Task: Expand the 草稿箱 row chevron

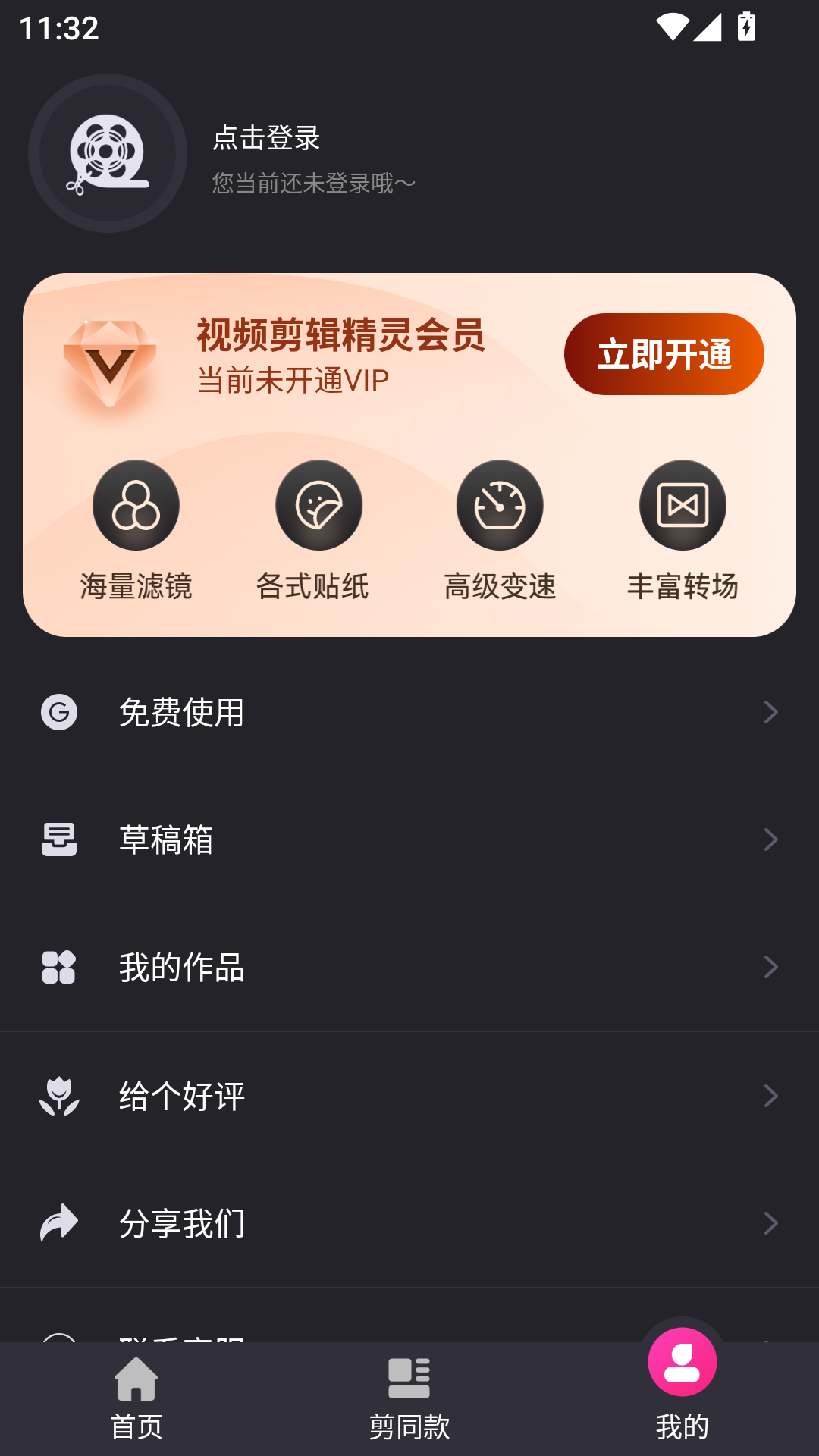Action: [771, 839]
